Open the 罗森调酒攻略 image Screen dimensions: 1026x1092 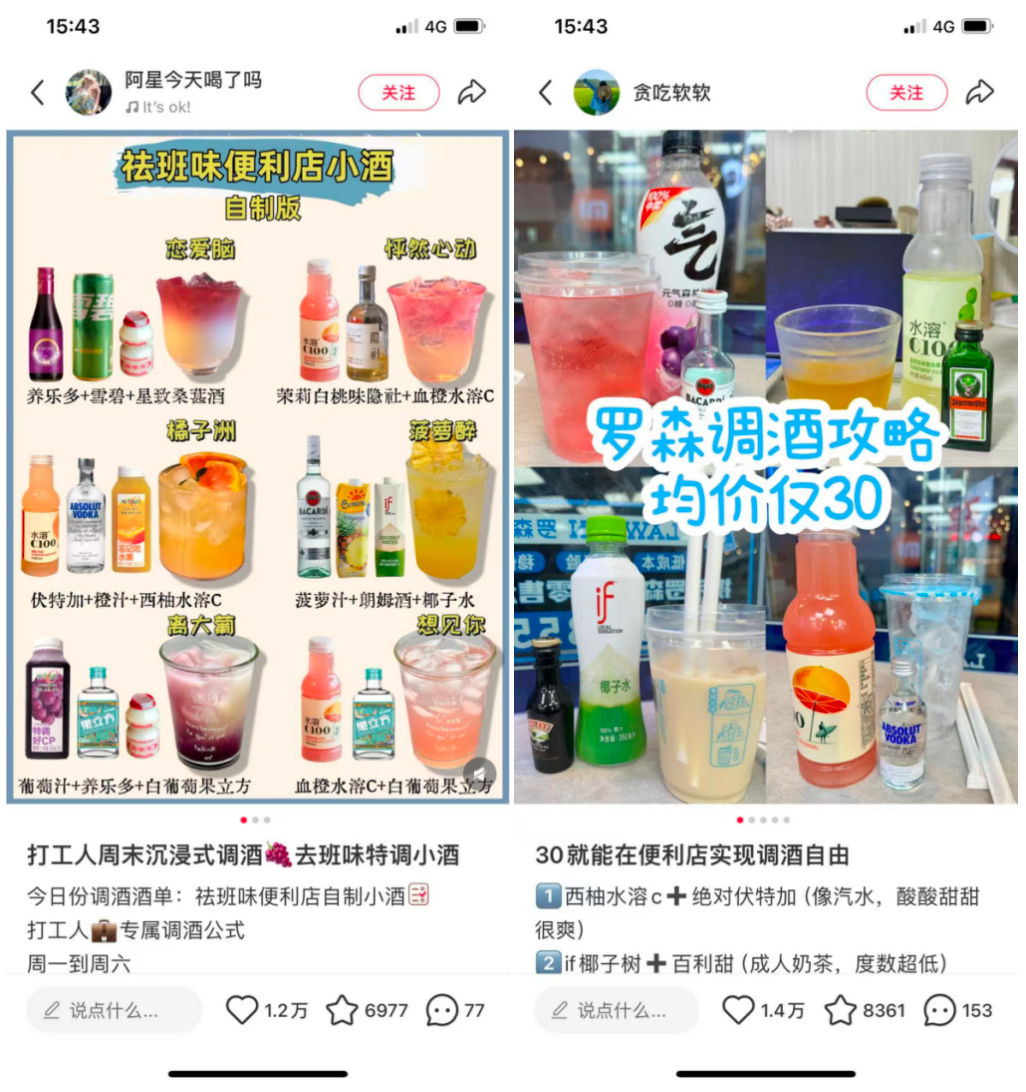[766, 467]
